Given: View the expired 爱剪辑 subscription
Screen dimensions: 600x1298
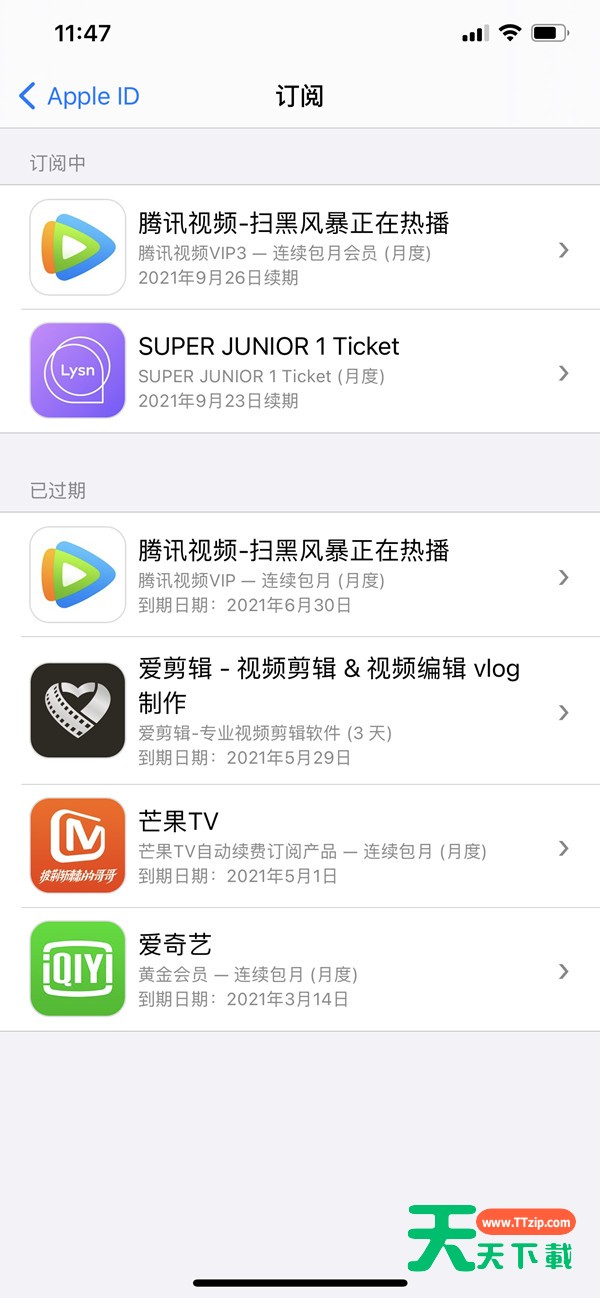Looking at the screenshot, I should (x=300, y=711).
